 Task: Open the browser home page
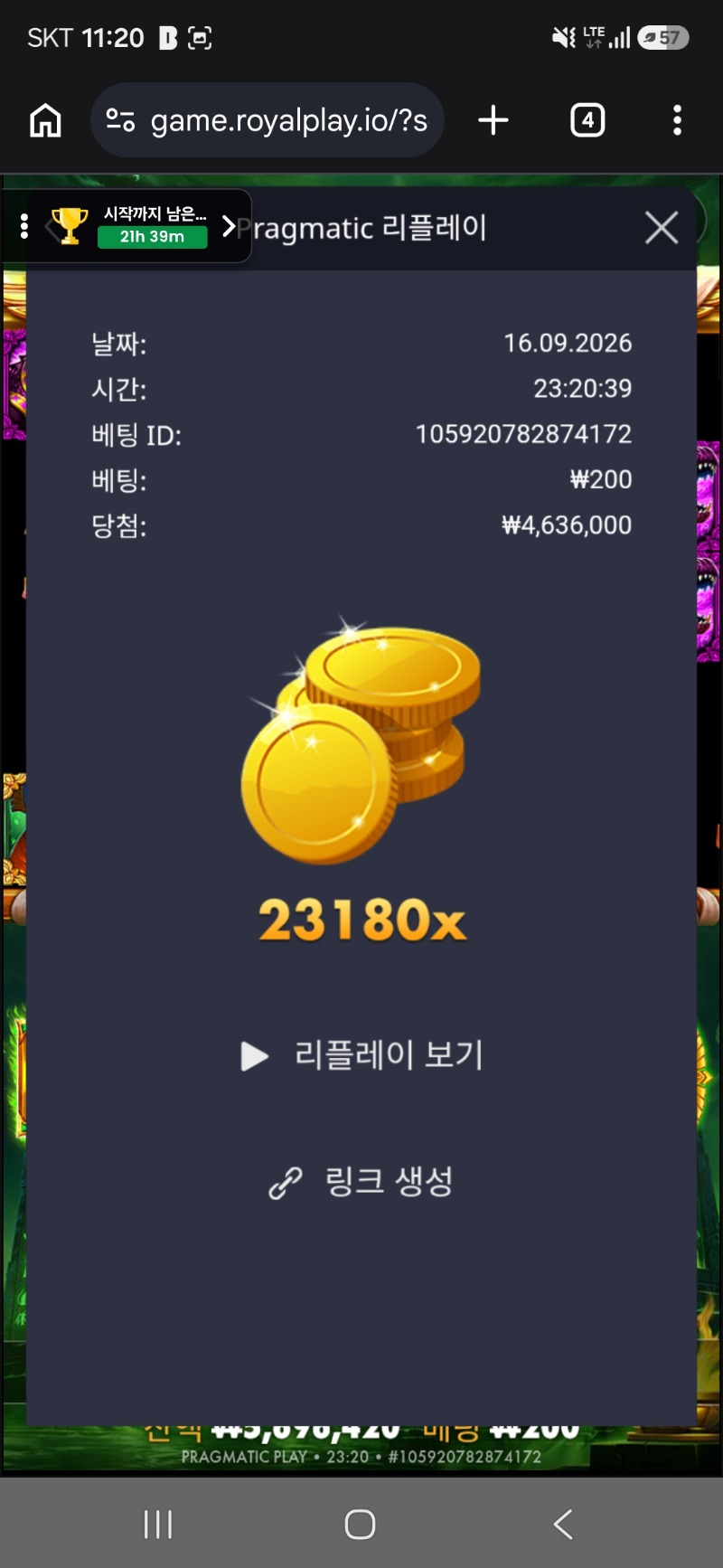[x=46, y=120]
